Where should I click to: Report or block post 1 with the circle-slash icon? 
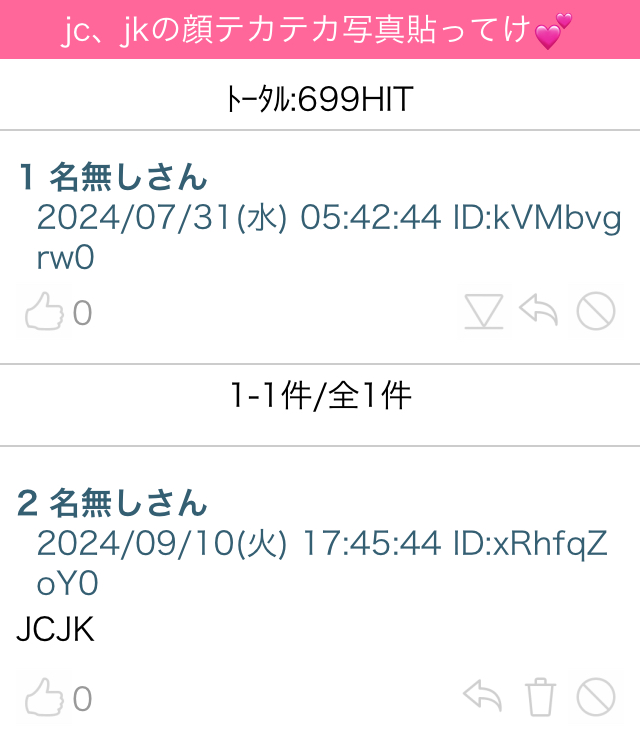(x=596, y=312)
